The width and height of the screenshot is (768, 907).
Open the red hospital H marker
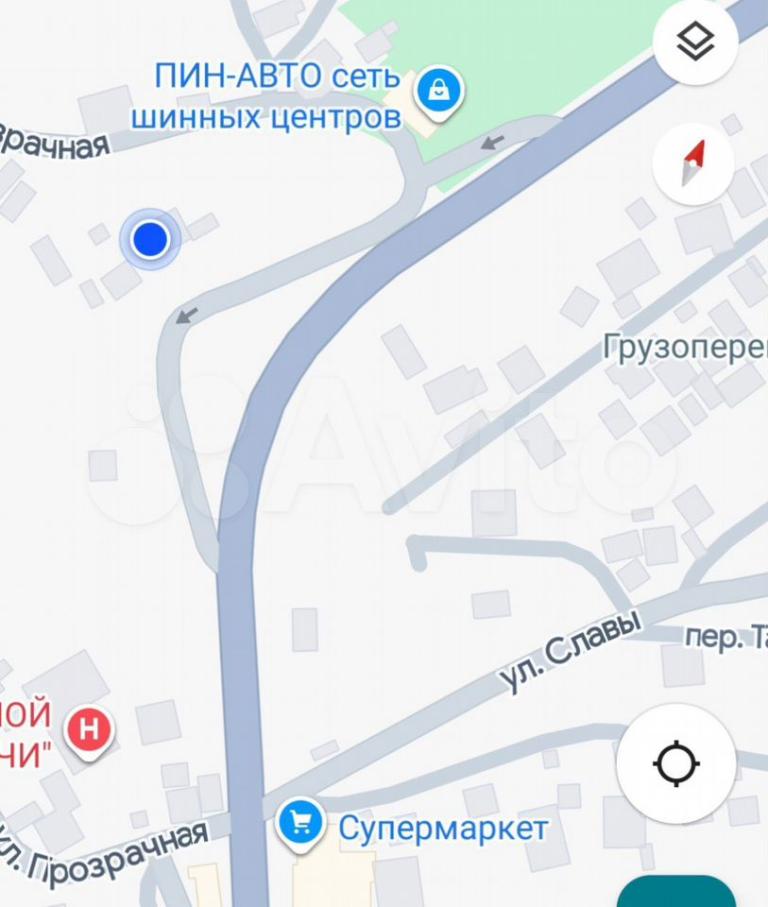89,731
